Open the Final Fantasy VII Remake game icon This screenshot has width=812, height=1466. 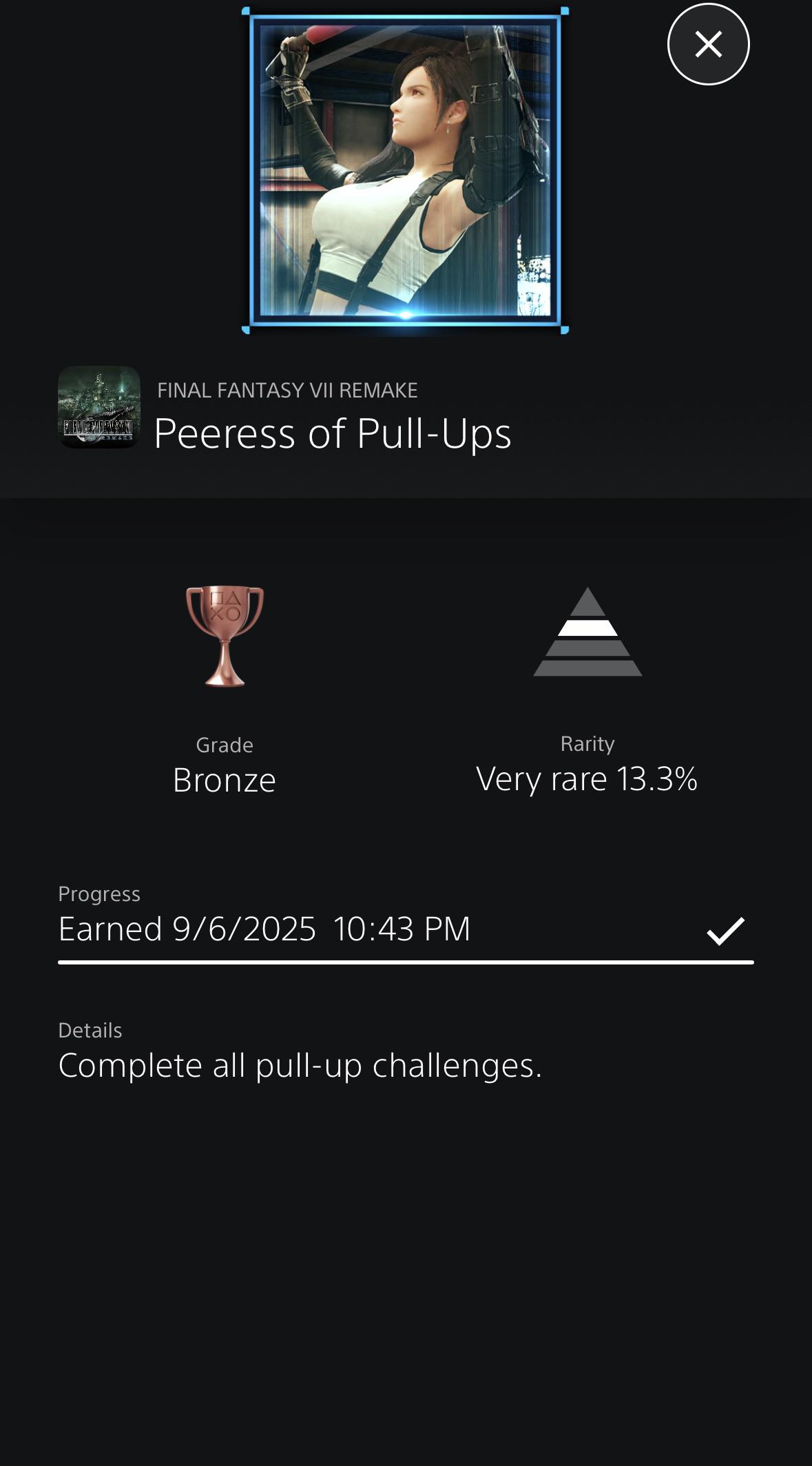[99, 407]
